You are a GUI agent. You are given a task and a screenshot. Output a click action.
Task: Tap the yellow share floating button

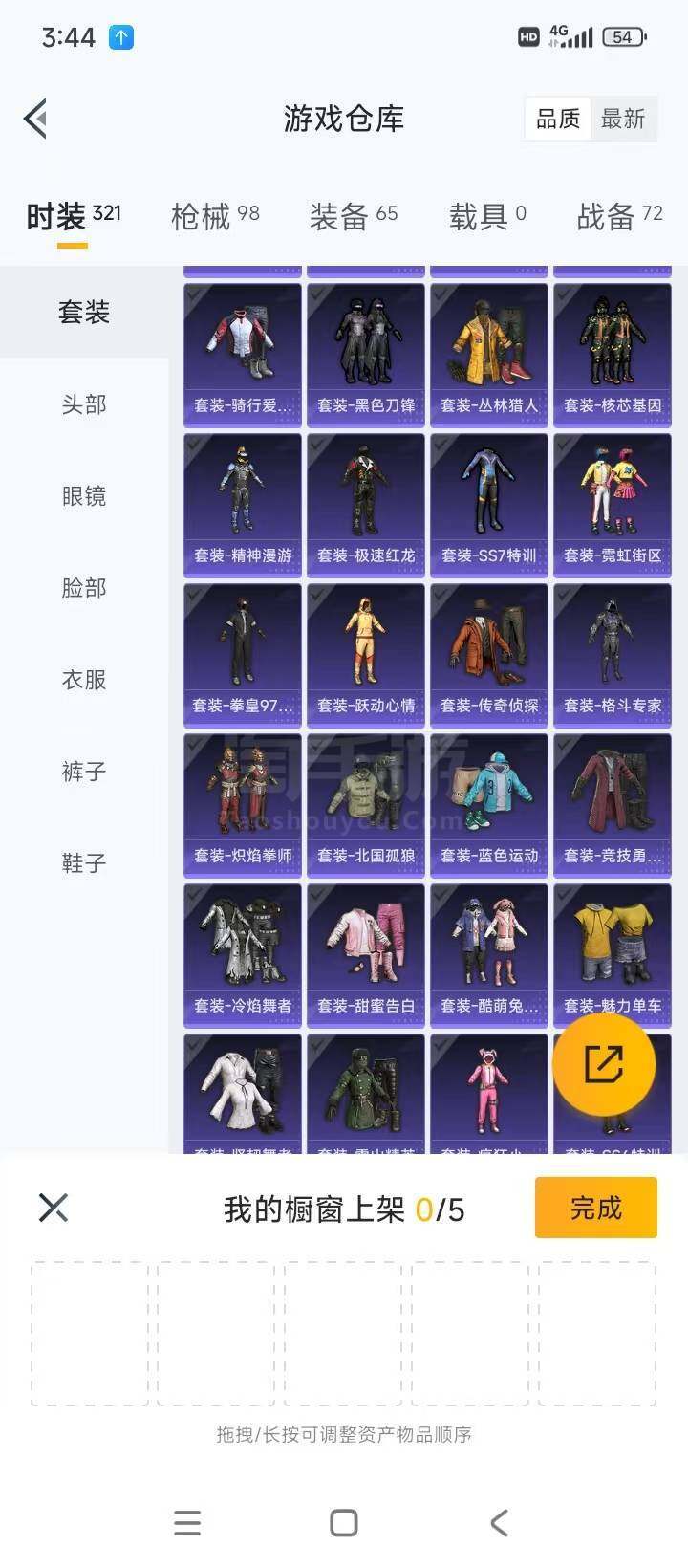604,1064
